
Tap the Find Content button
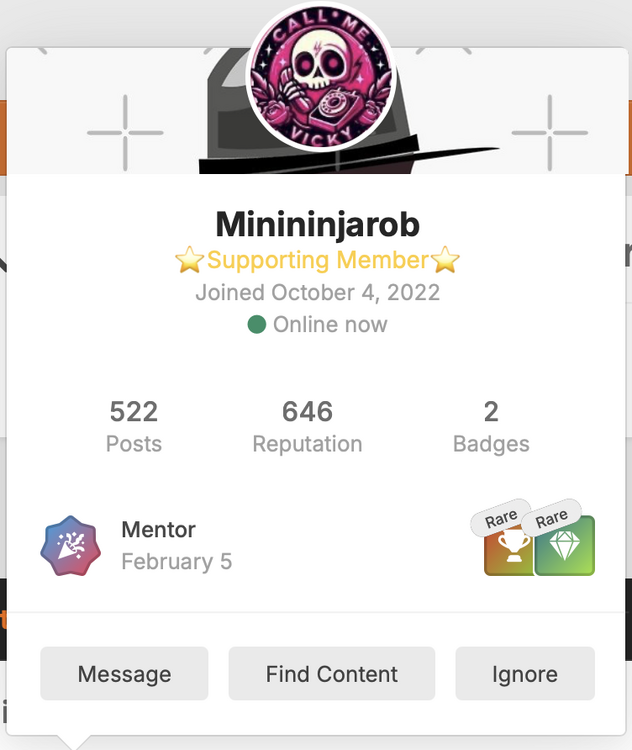[x=332, y=674]
